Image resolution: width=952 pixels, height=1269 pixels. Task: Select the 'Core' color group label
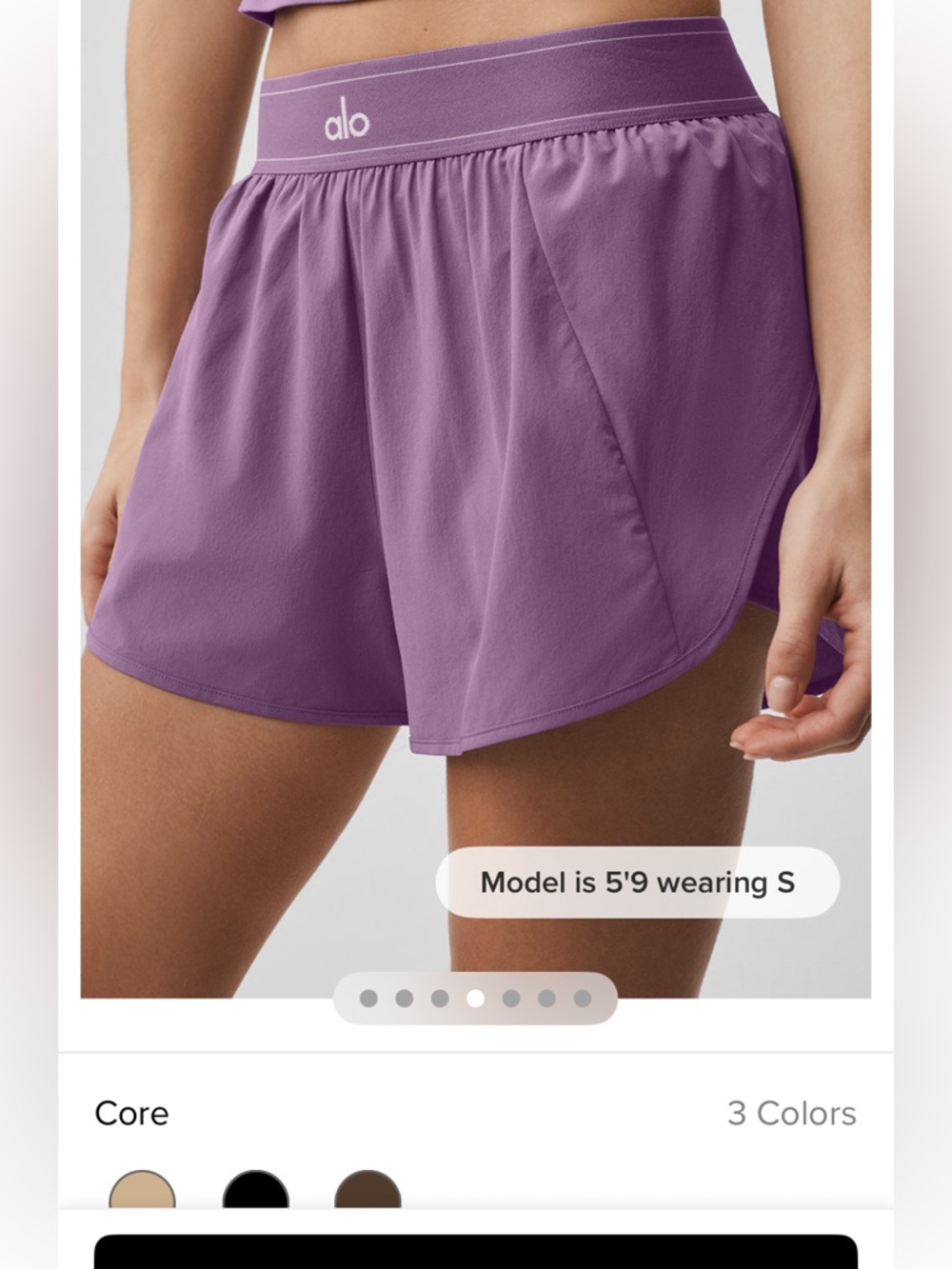point(132,1114)
